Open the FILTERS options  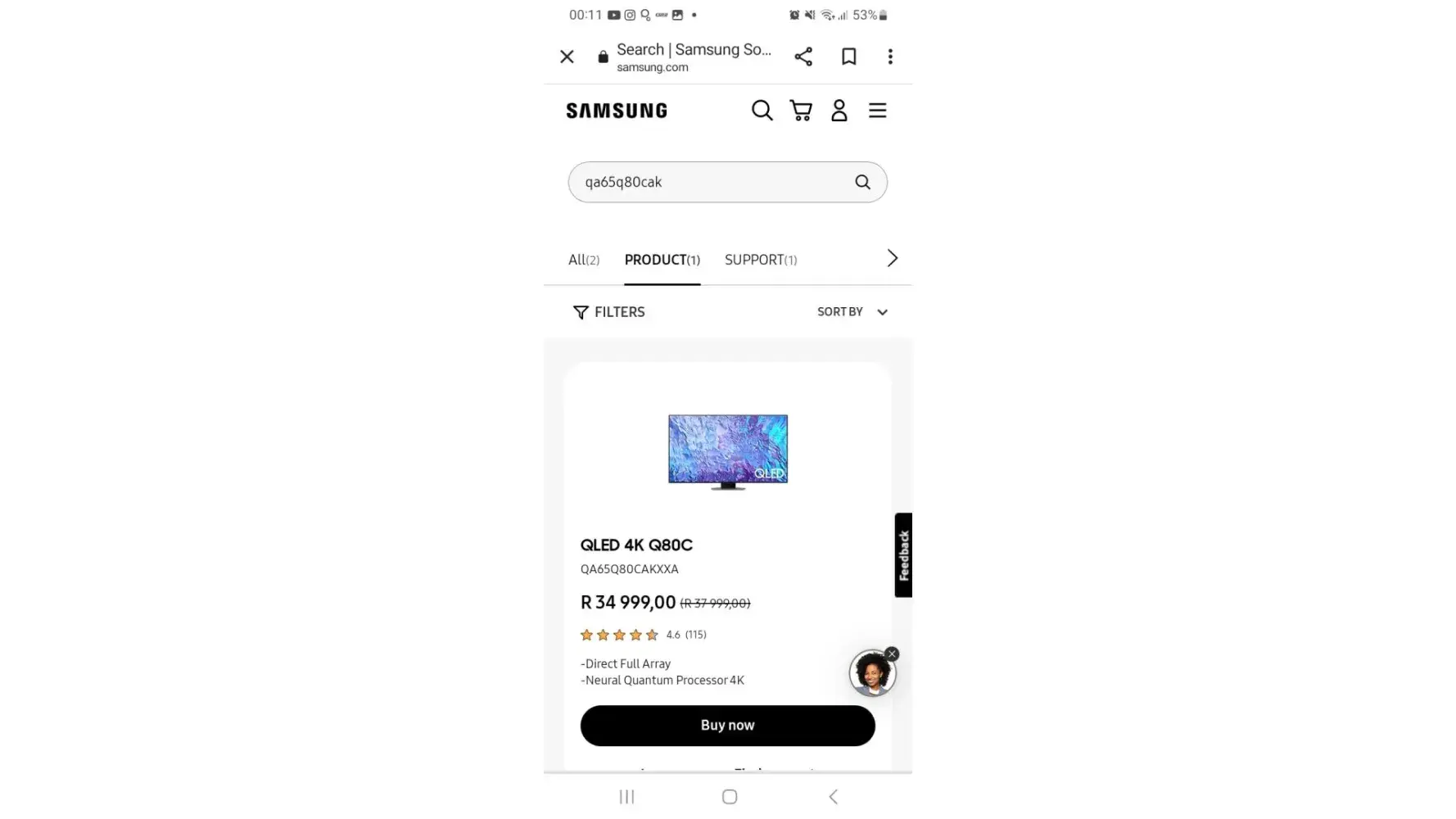609,312
